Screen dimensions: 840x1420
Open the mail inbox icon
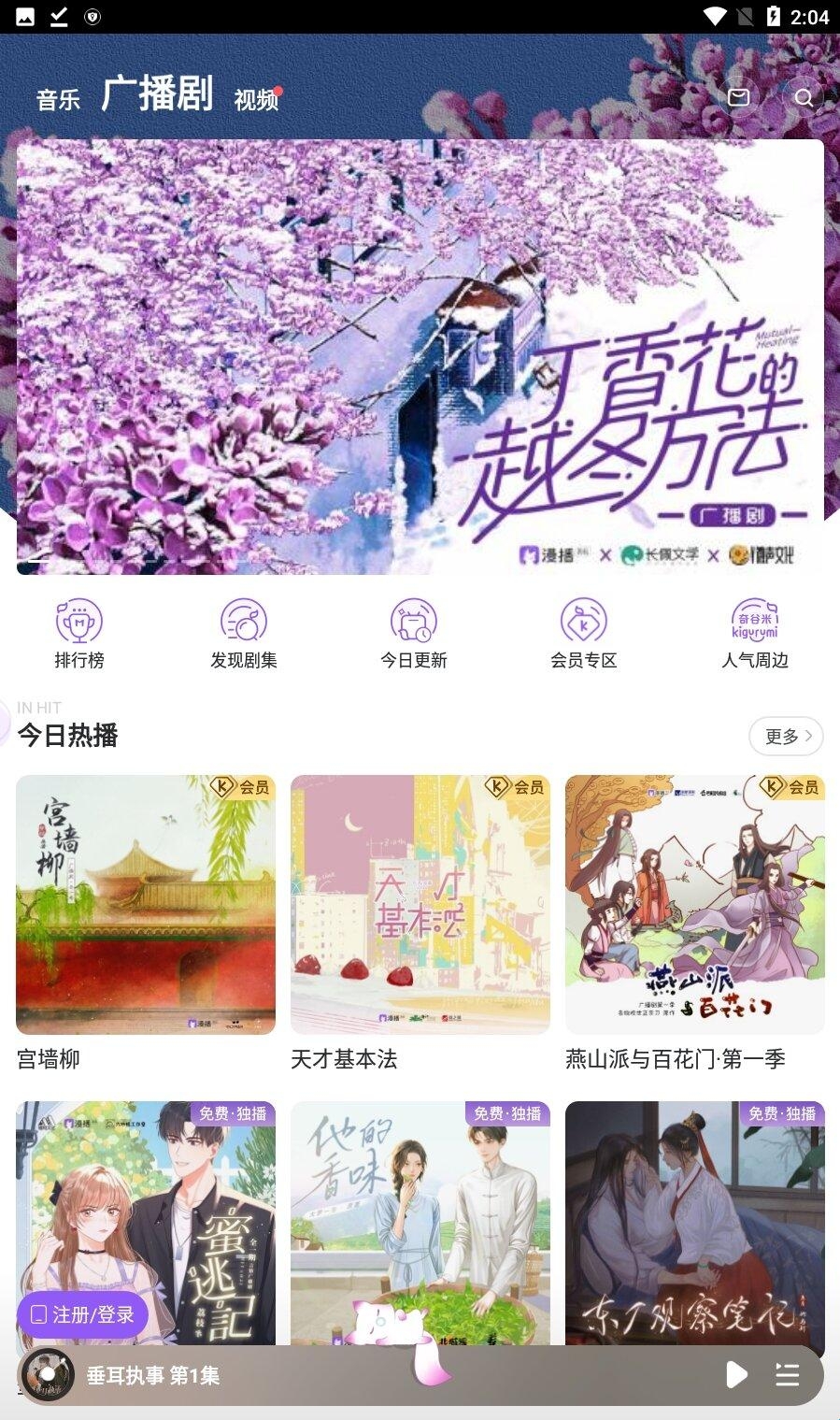[738, 97]
